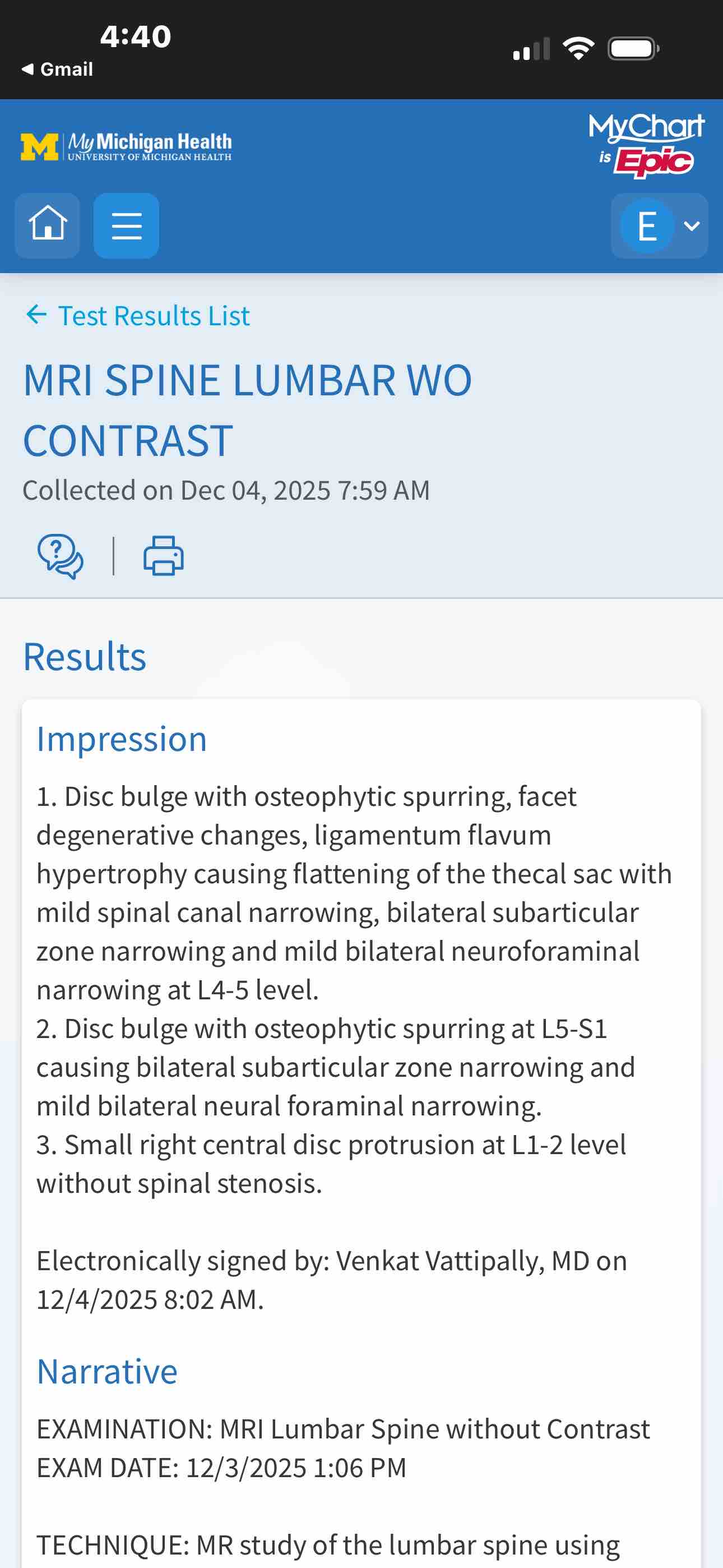Expand the E account dropdown
Screen dimensions: 723x1568
click(659, 225)
